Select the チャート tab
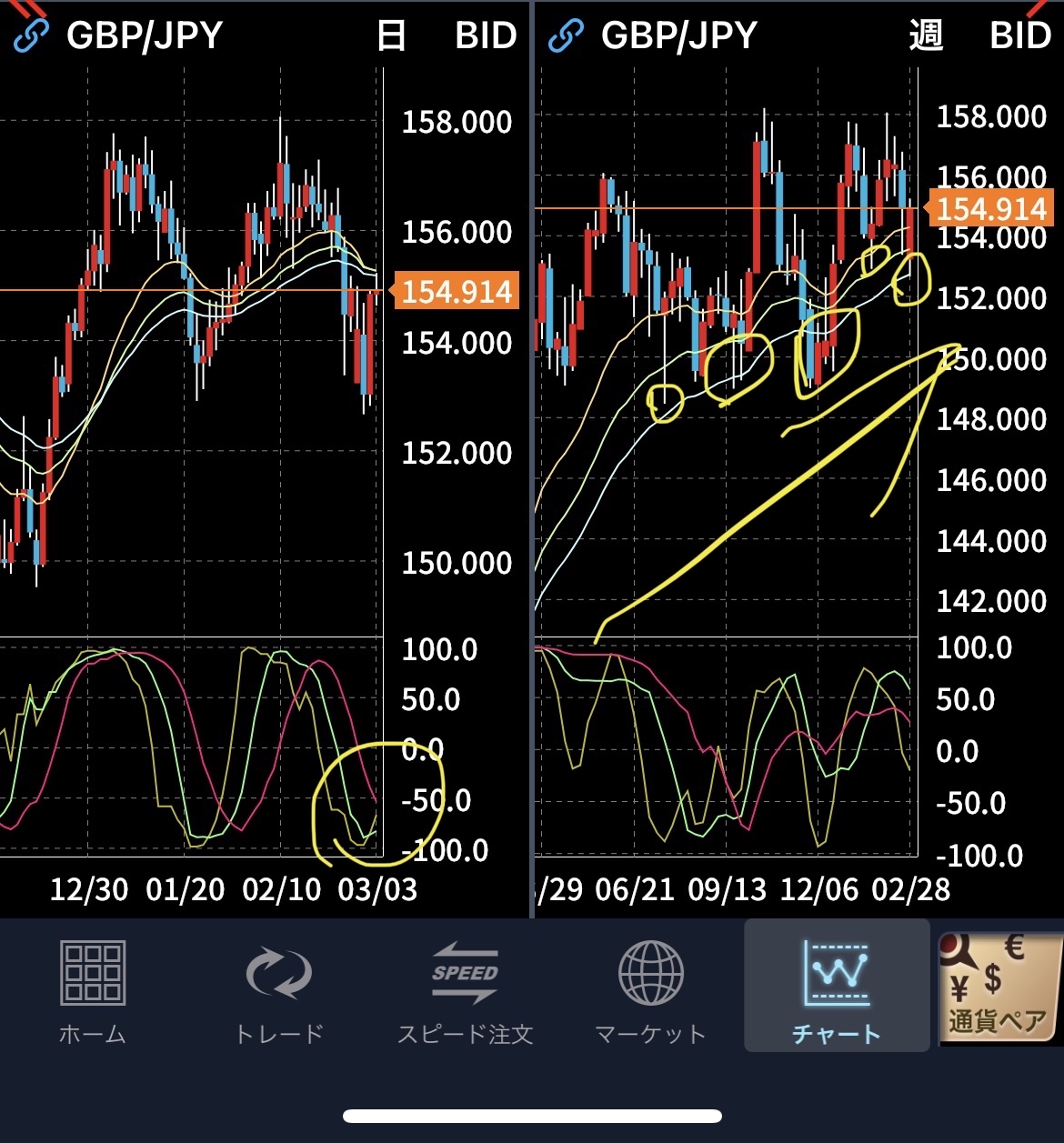 (837, 993)
